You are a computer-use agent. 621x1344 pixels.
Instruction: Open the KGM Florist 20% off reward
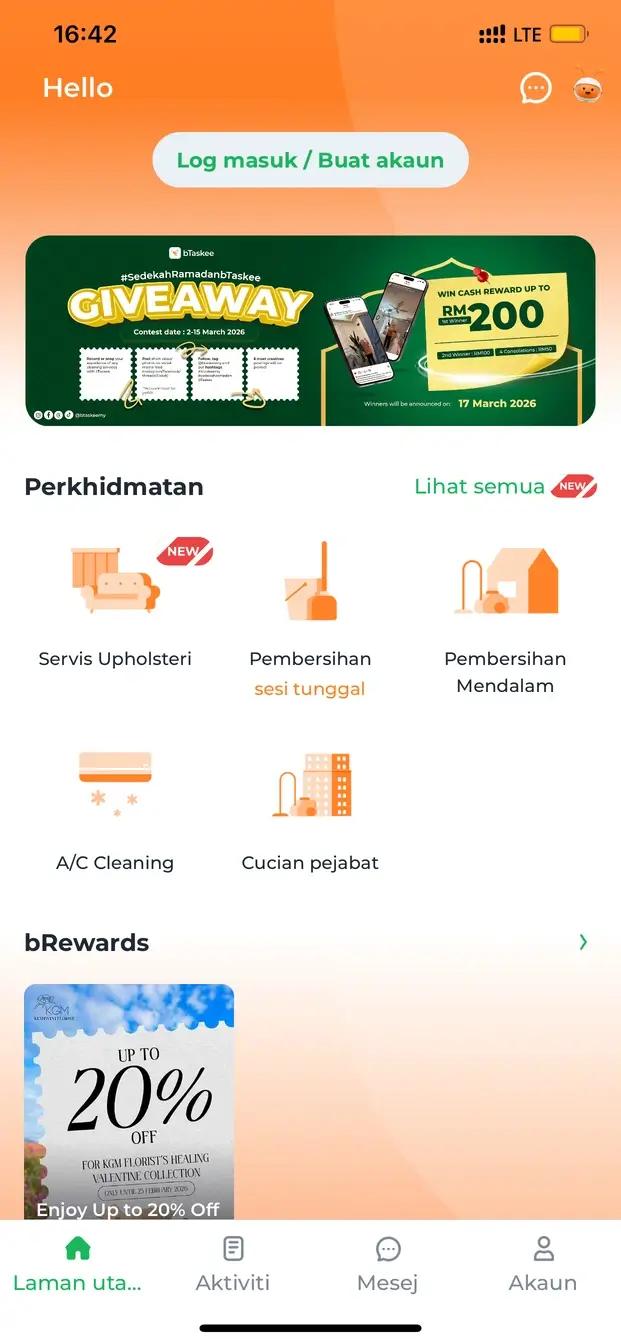(129, 1100)
